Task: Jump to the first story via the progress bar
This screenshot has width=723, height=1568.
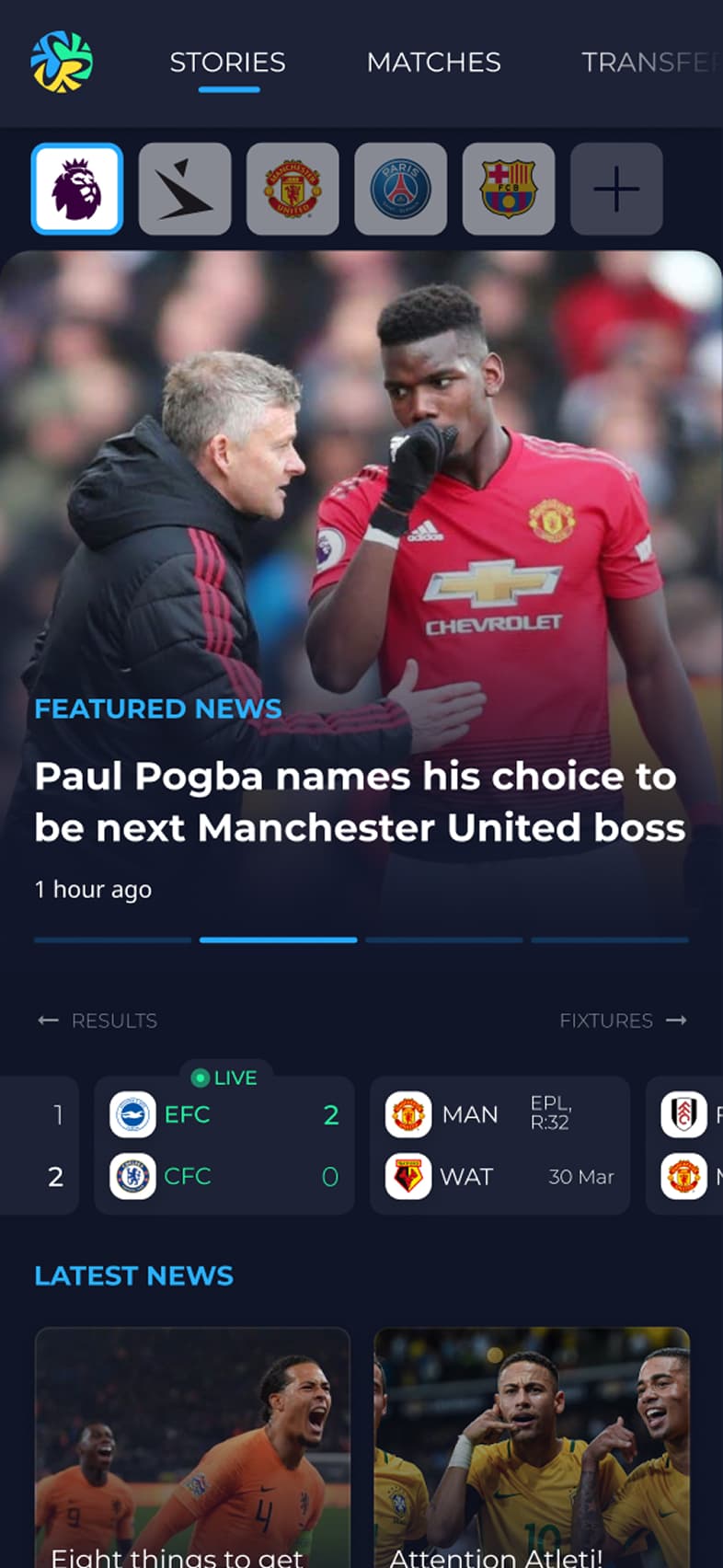Action: pyautogui.click(x=111, y=940)
